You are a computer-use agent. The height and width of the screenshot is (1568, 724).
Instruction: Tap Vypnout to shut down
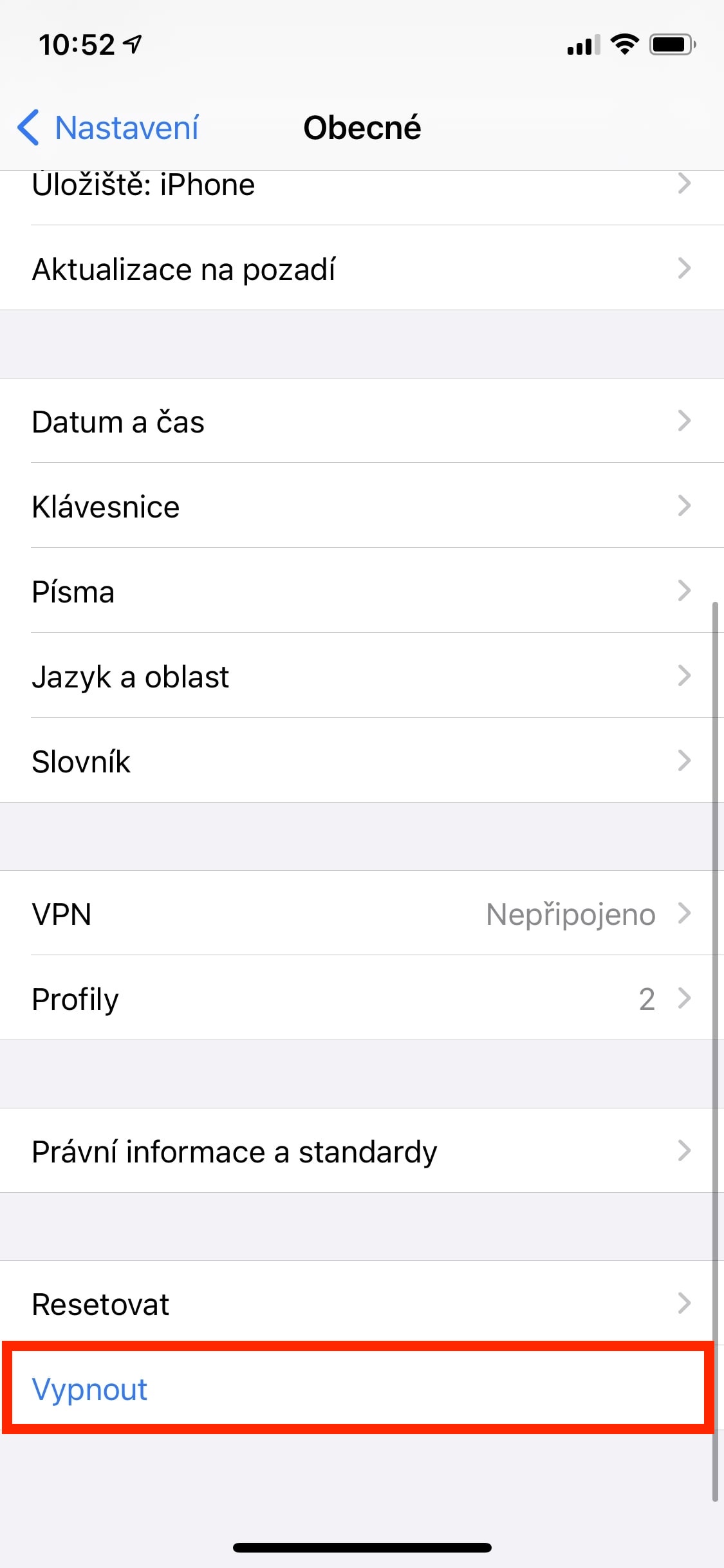pyautogui.click(x=90, y=1388)
